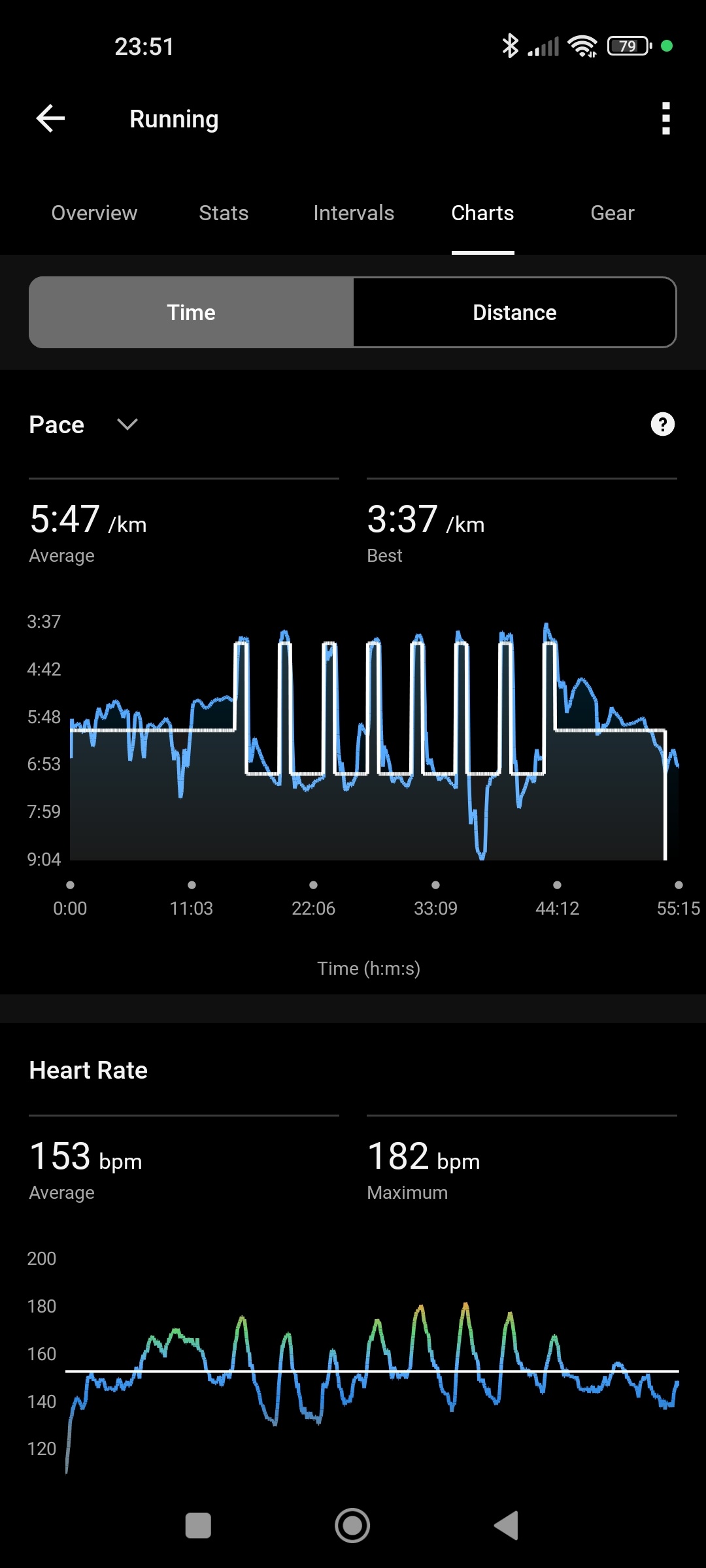View the Intervals tab
The height and width of the screenshot is (1568, 706).
pos(354,213)
